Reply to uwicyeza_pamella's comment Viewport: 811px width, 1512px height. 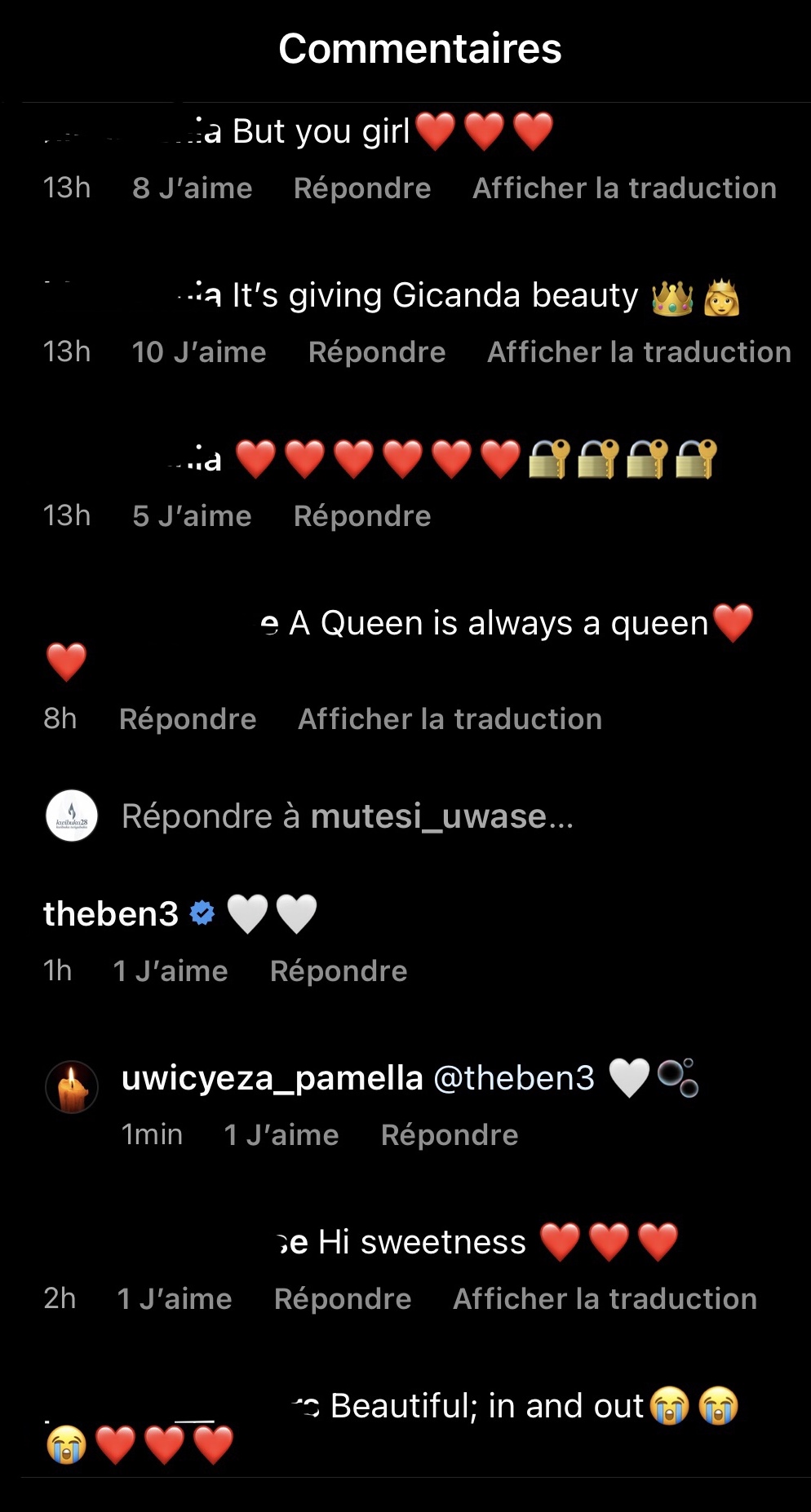tap(449, 1135)
